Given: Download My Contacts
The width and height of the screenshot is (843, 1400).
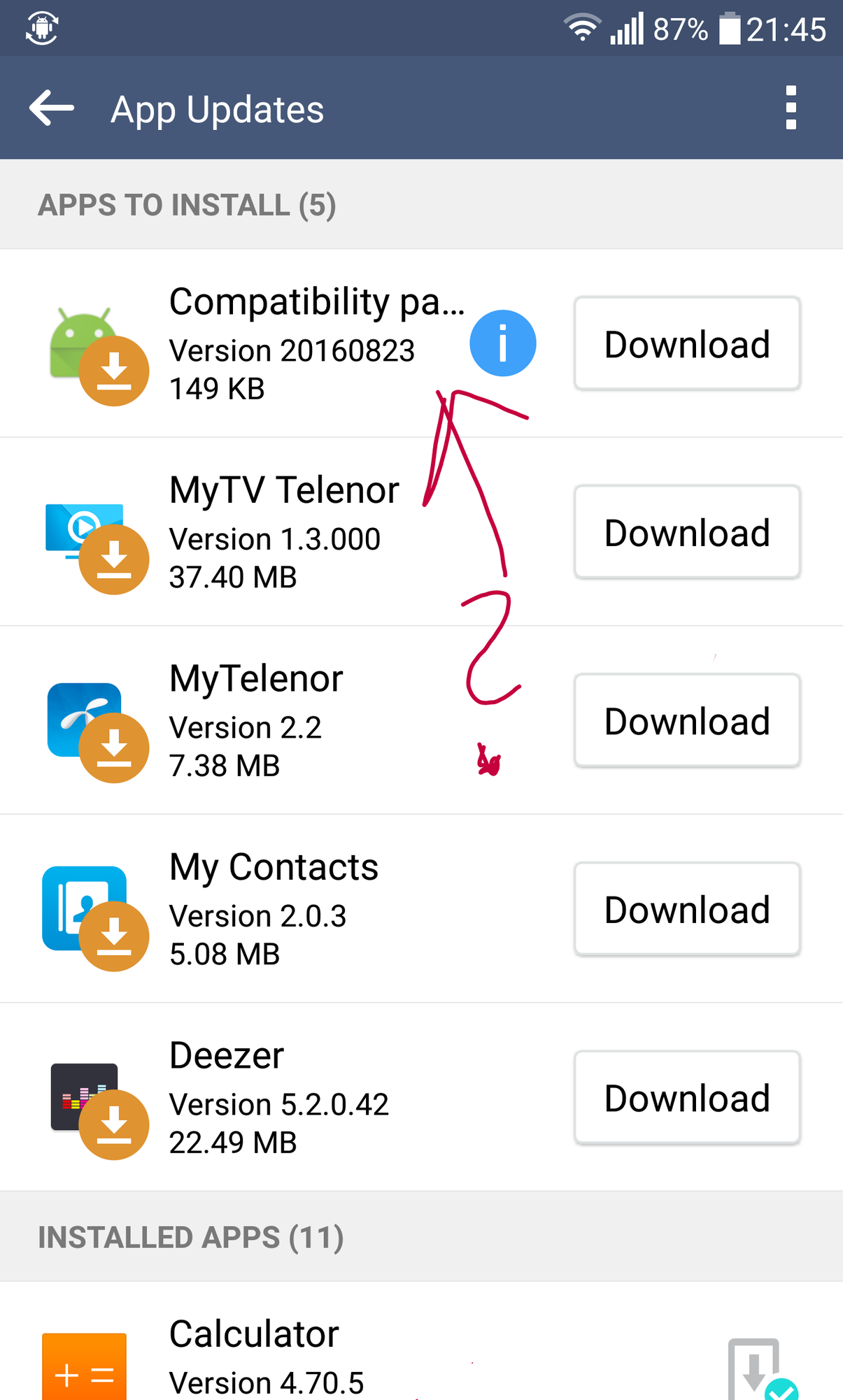Looking at the screenshot, I should pos(687,909).
